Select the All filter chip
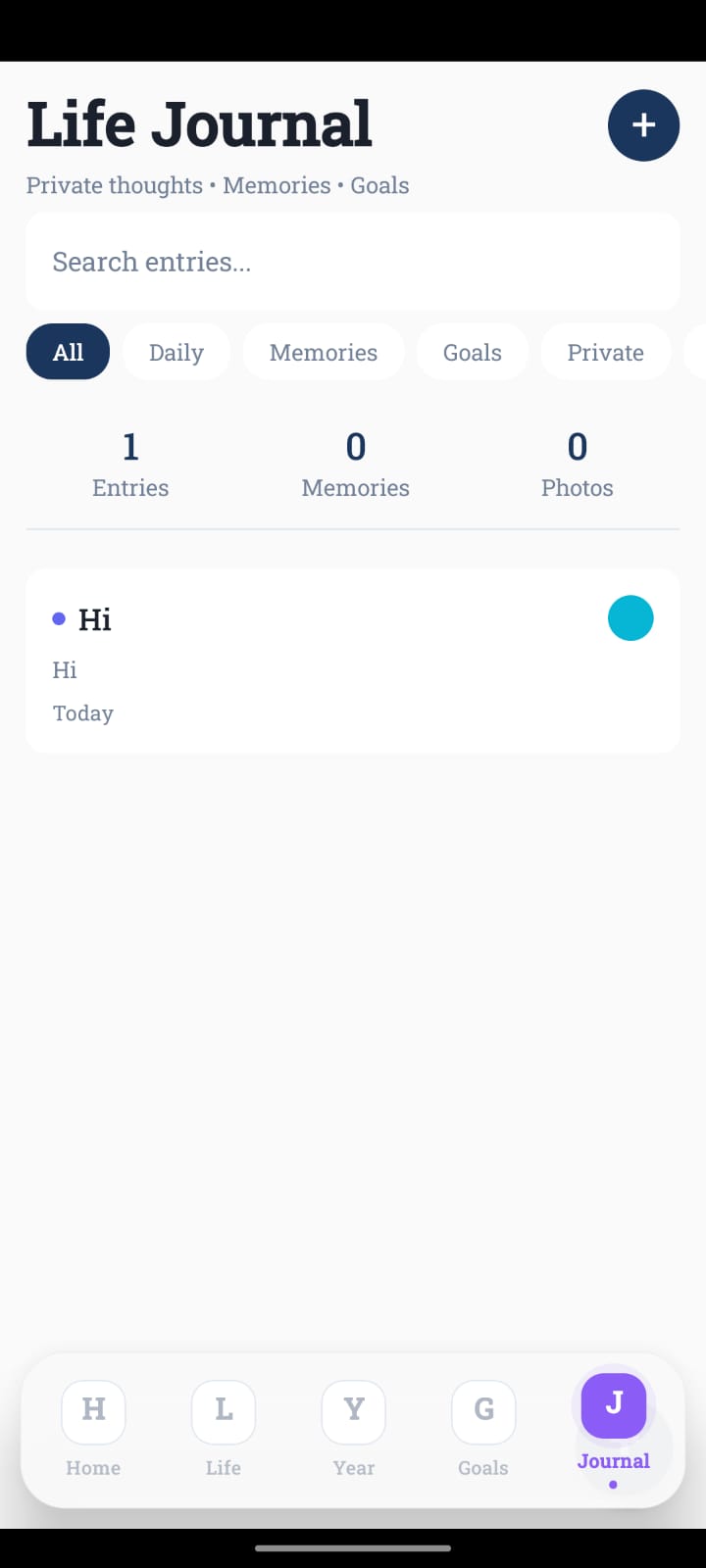706x1568 pixels. click(68, 352)
